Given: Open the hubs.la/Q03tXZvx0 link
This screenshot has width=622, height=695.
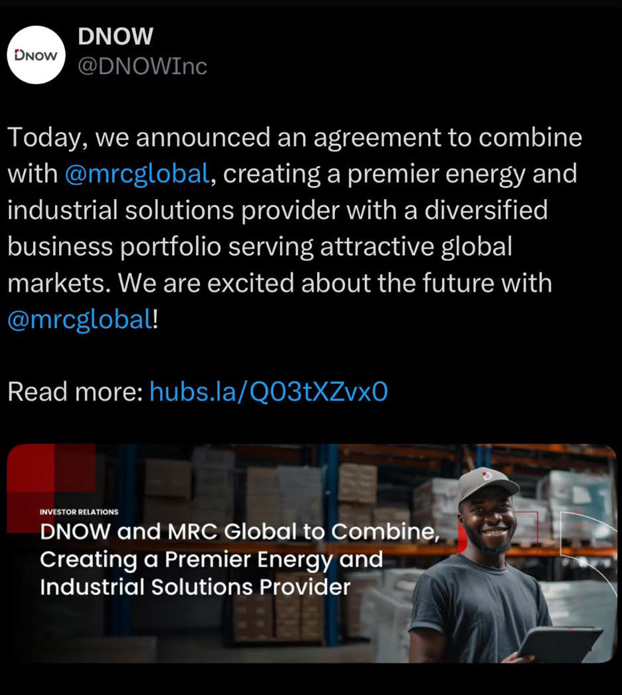Looking at the screenshot, I should pyautogui.click(x=268, y=391).
